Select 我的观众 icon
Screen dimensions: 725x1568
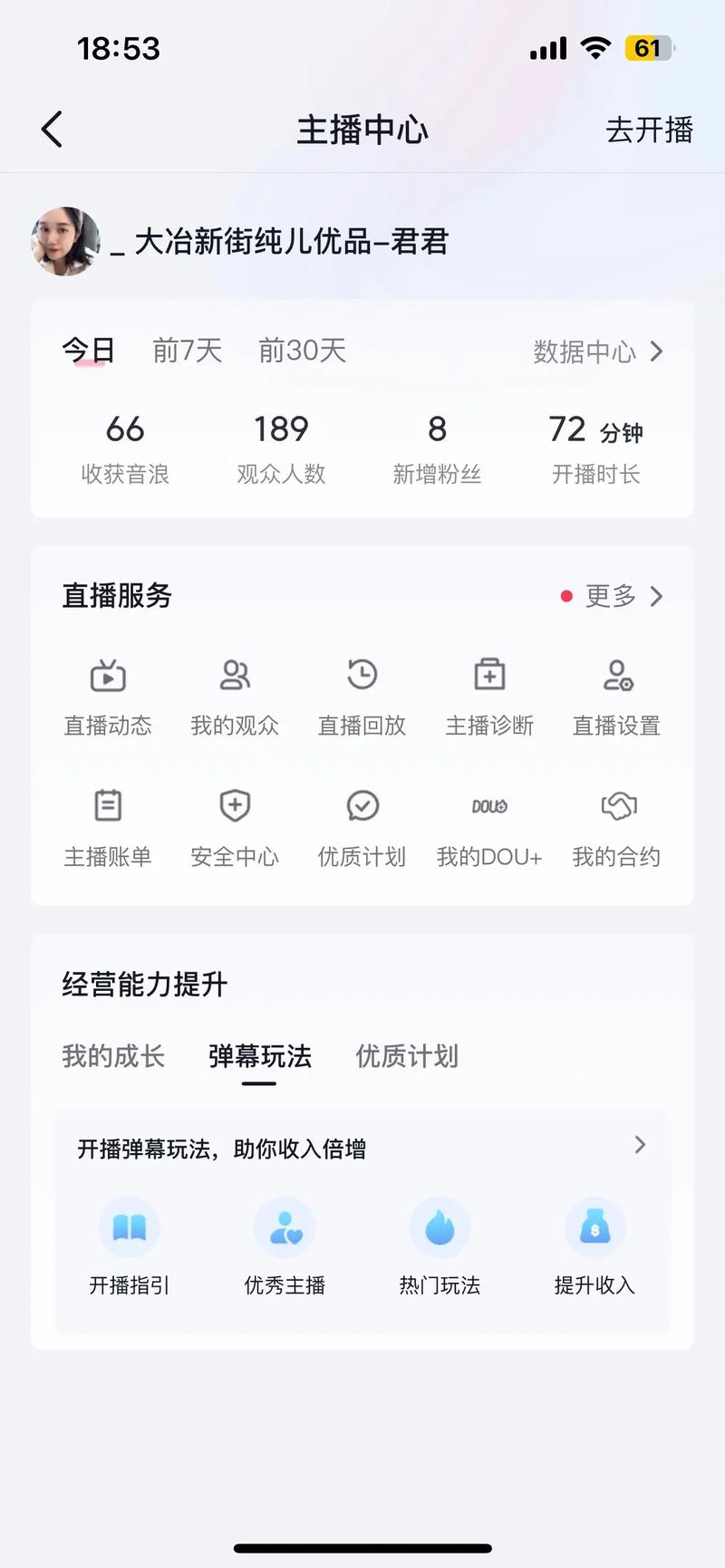tap(235, 696)
